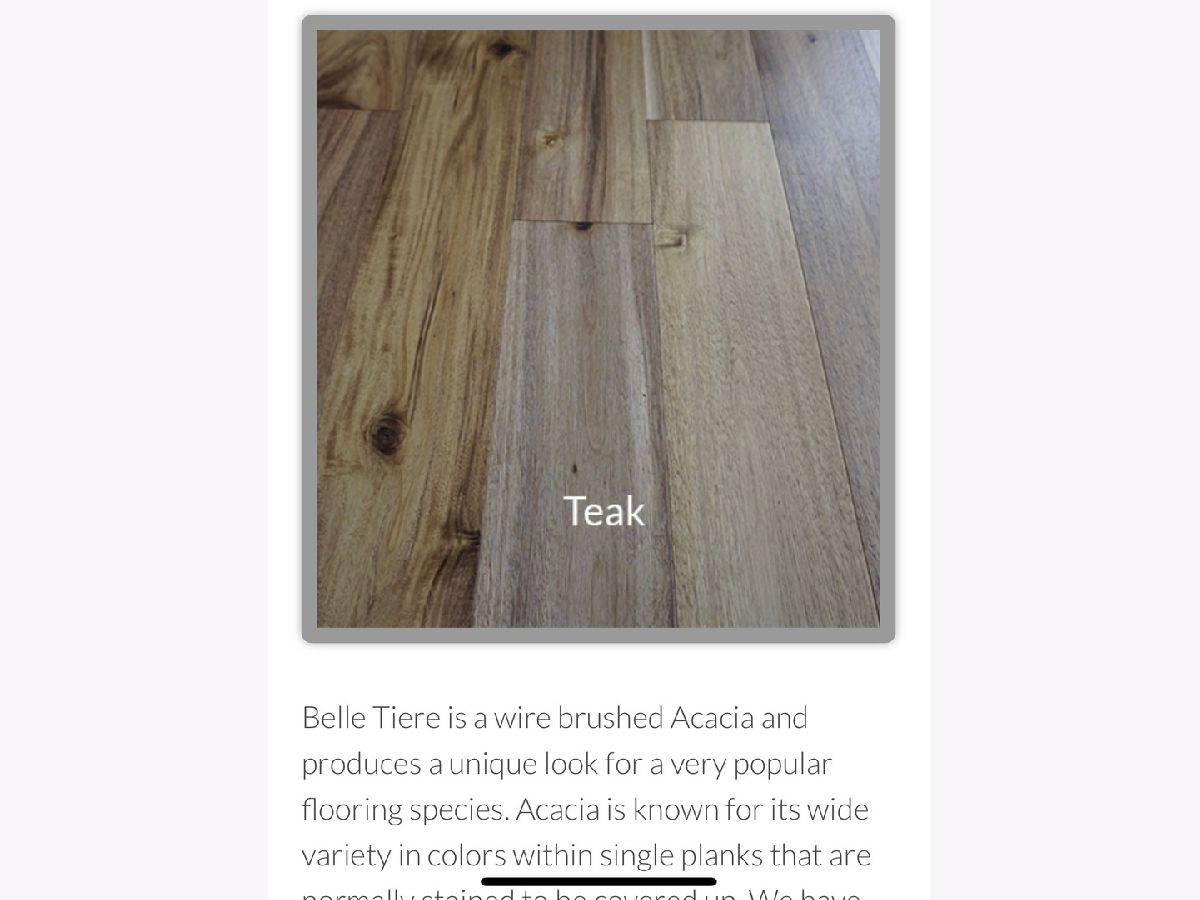Open the Teak flooring image tile
Image resolution: width=1200 pixels, height=900 pixels.
coord(598,330)
